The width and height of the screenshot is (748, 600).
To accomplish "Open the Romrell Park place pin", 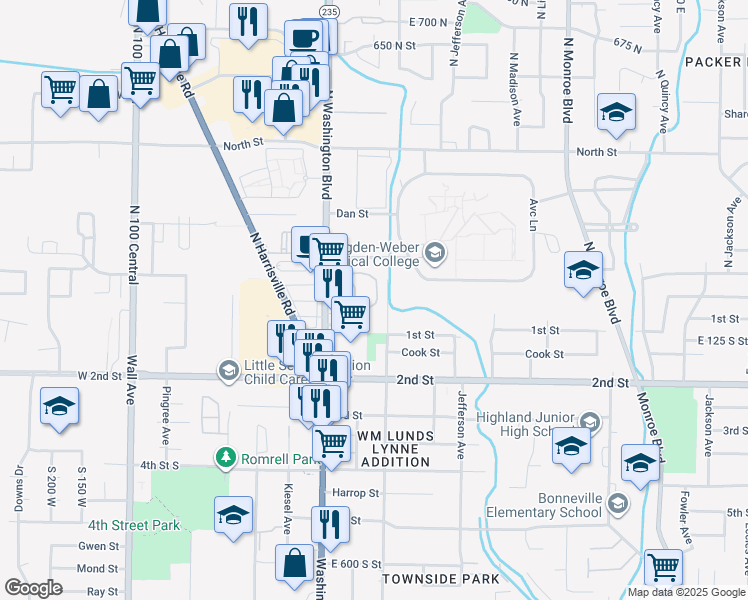I will click(x=226, y=458).
